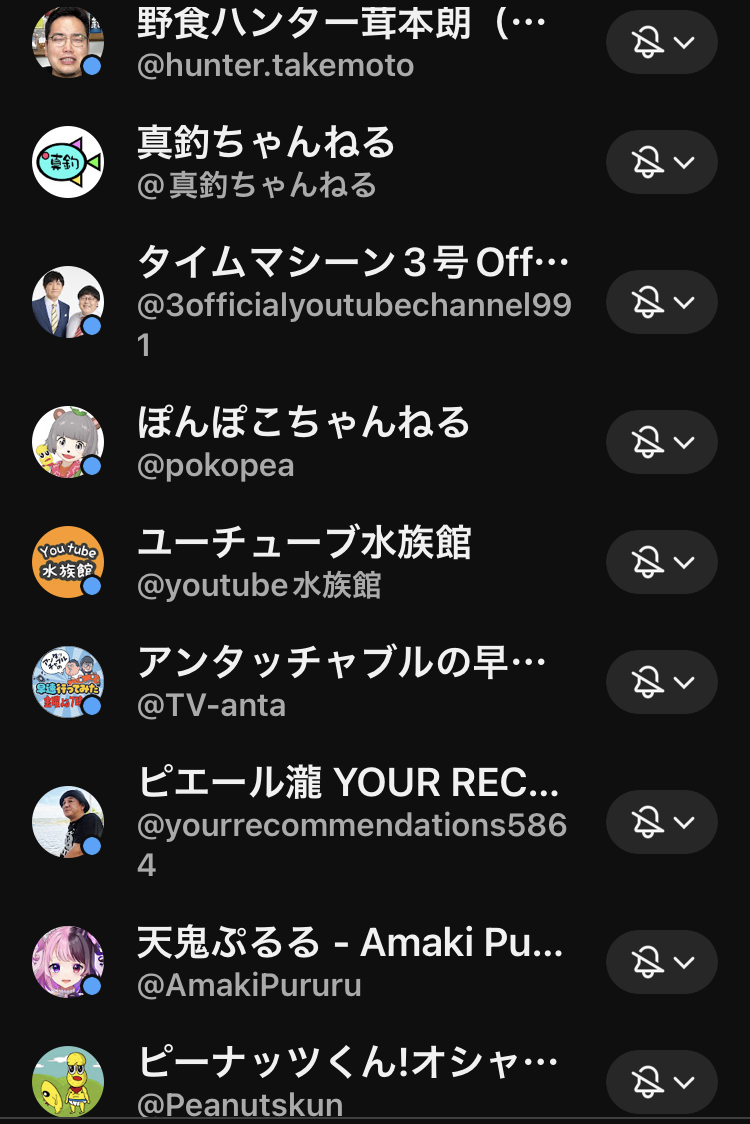Set notification preference for @AmakiPururu
The image size is (750, 1124).
click(x=661, y=962)
